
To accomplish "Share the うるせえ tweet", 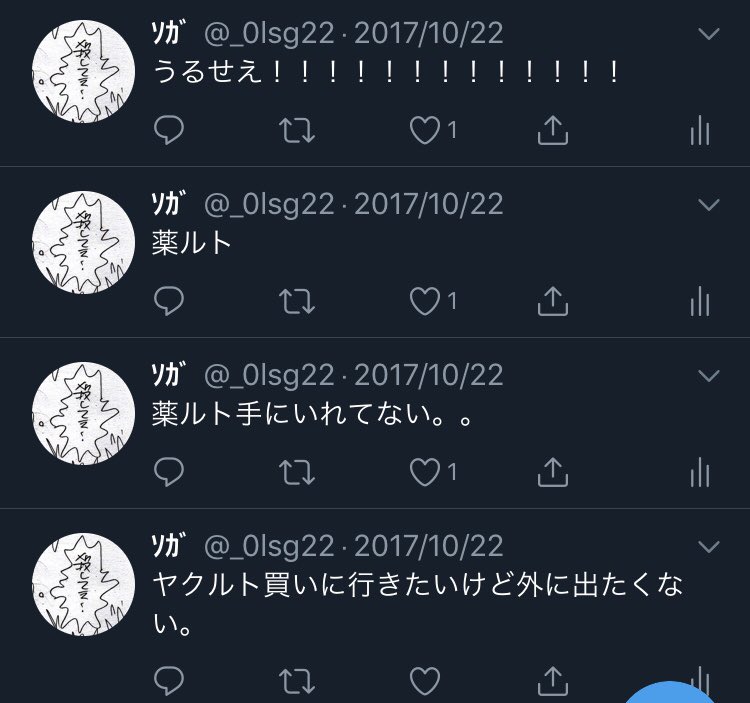I will 554,130.
